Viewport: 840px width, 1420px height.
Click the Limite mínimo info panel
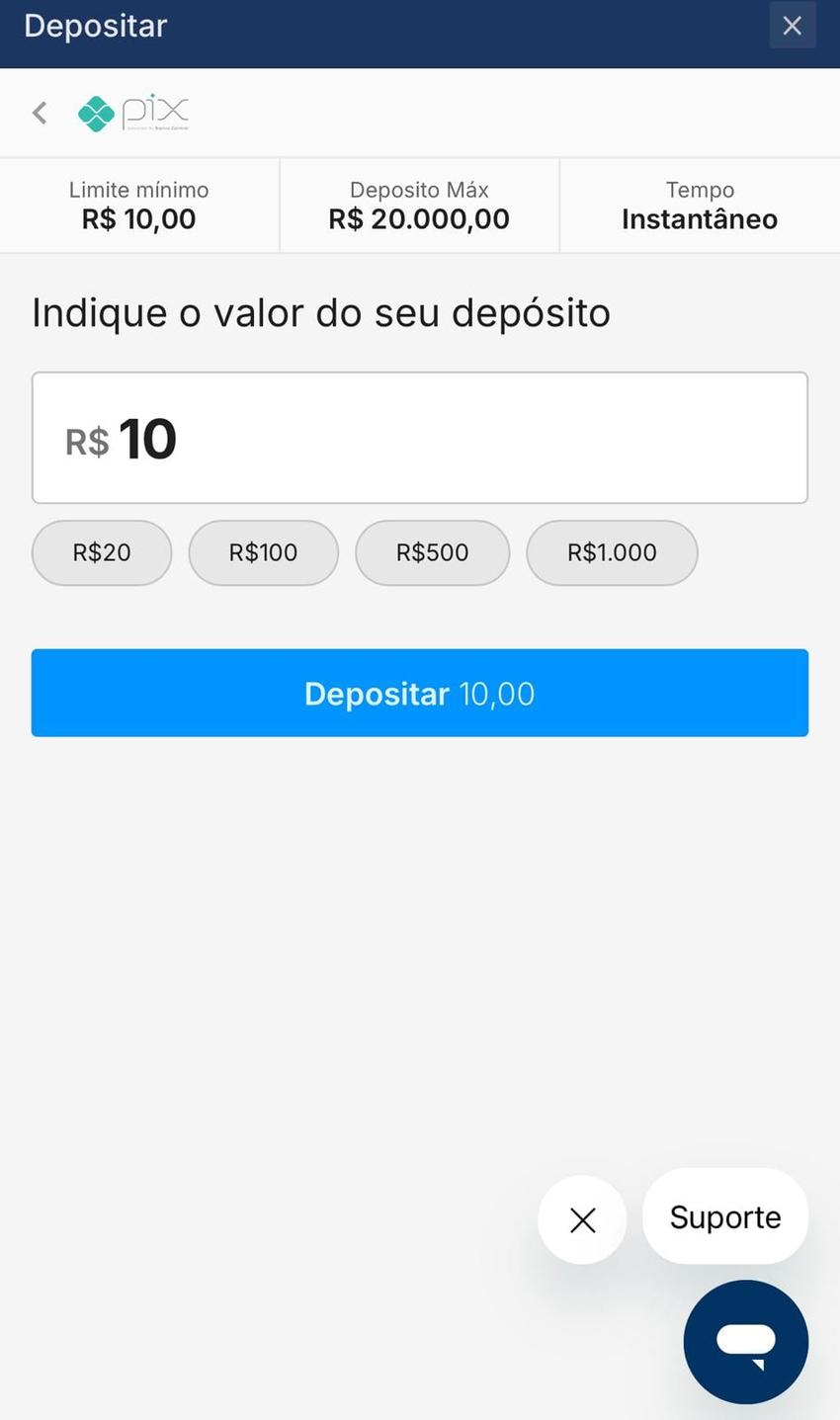[138, 205]
